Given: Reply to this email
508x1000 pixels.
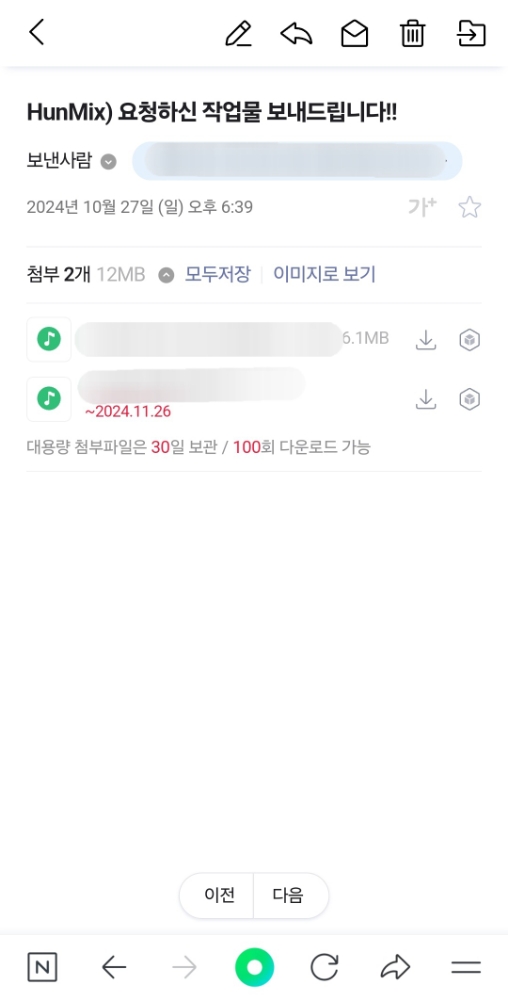Looking at the screenshot, I should pos(296,33).
